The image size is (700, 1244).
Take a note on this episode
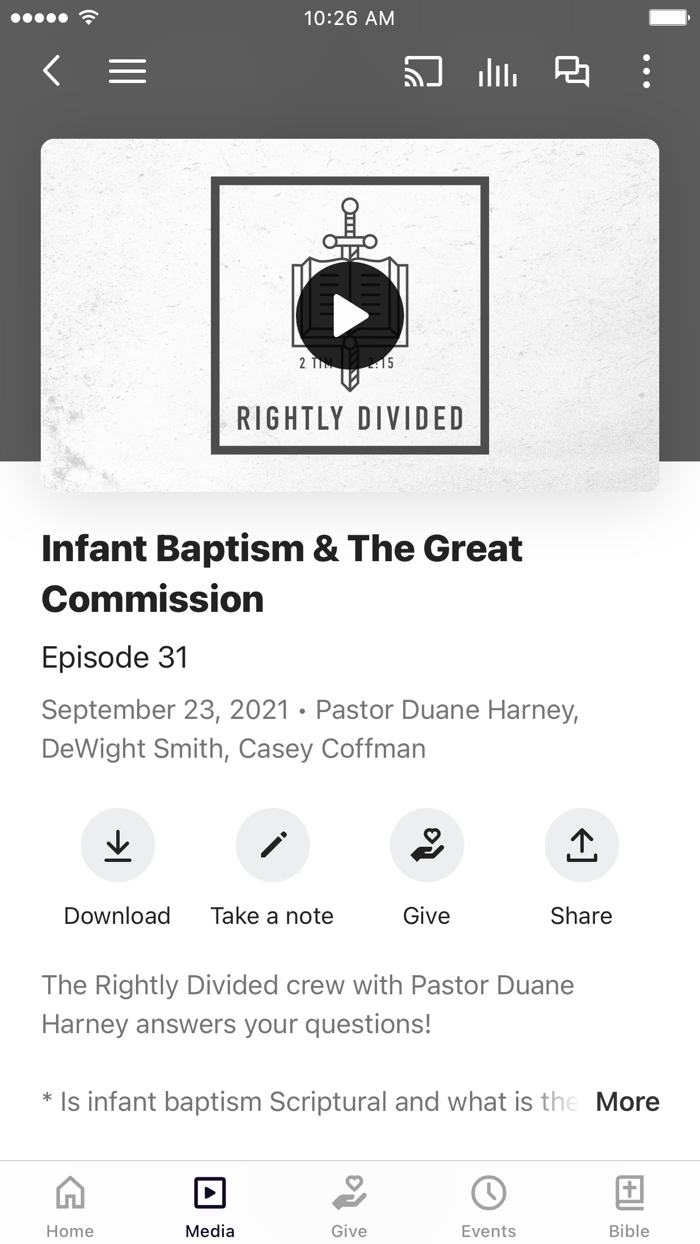[x=272, y=846]
